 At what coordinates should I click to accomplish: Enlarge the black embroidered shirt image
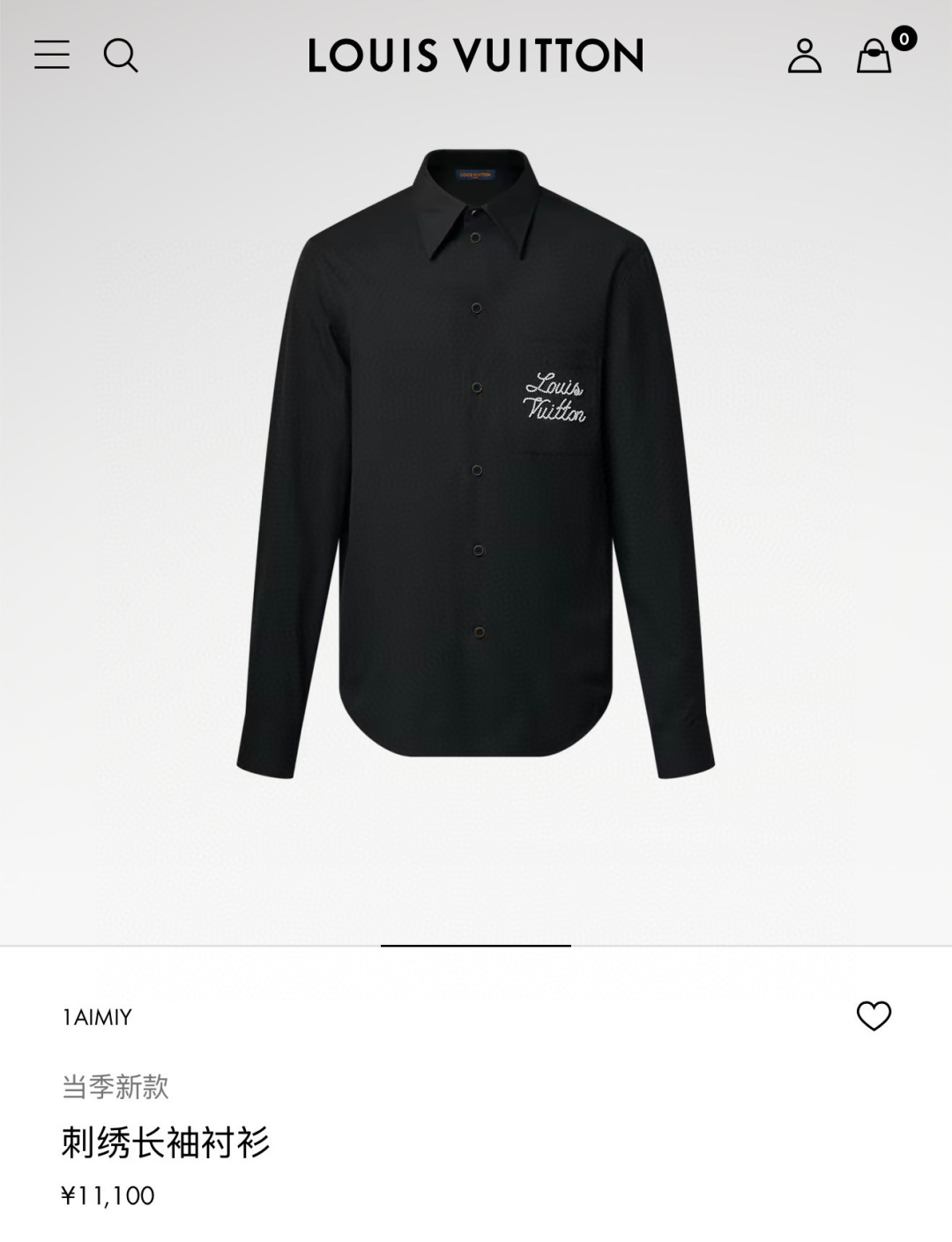tap(476, 463)
